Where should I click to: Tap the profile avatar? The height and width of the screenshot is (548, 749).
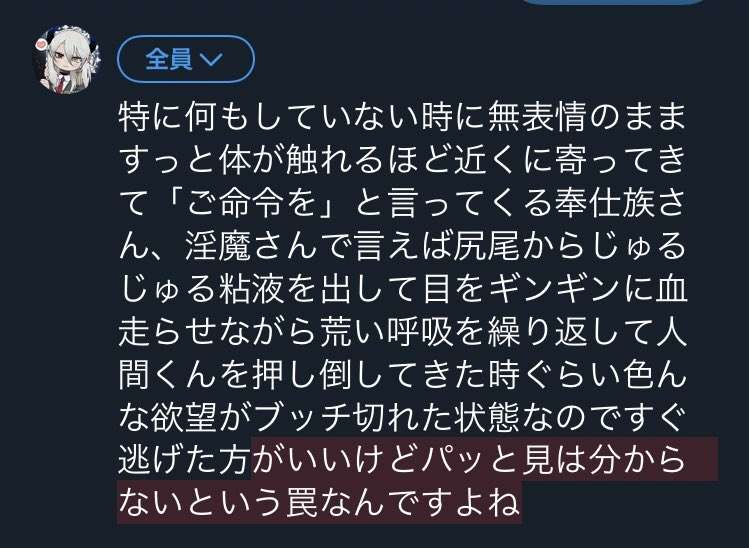[67, 60]
